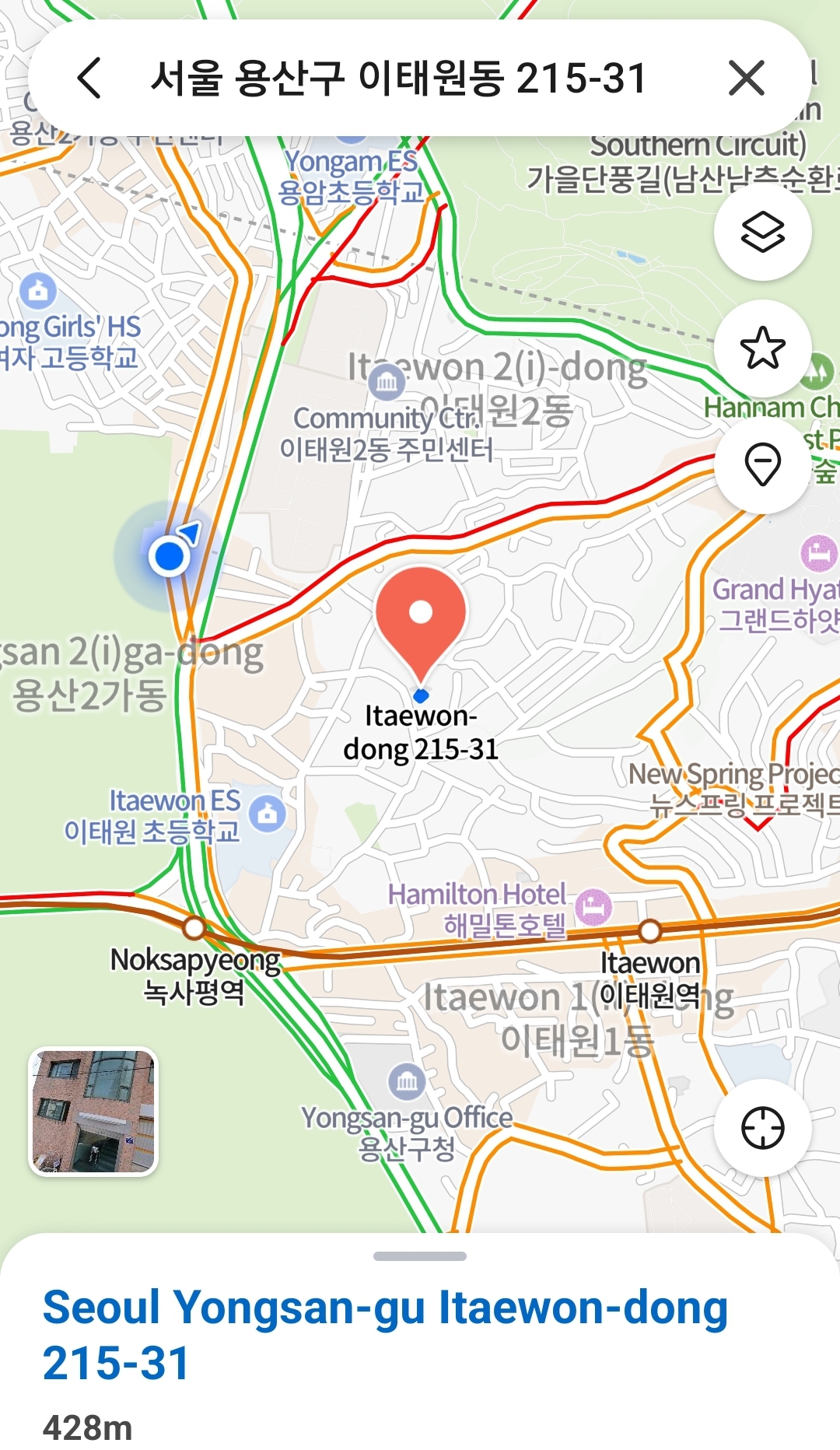840x1450 pixels.
Task: Open the map layers button
Action: tap(762, 232)
